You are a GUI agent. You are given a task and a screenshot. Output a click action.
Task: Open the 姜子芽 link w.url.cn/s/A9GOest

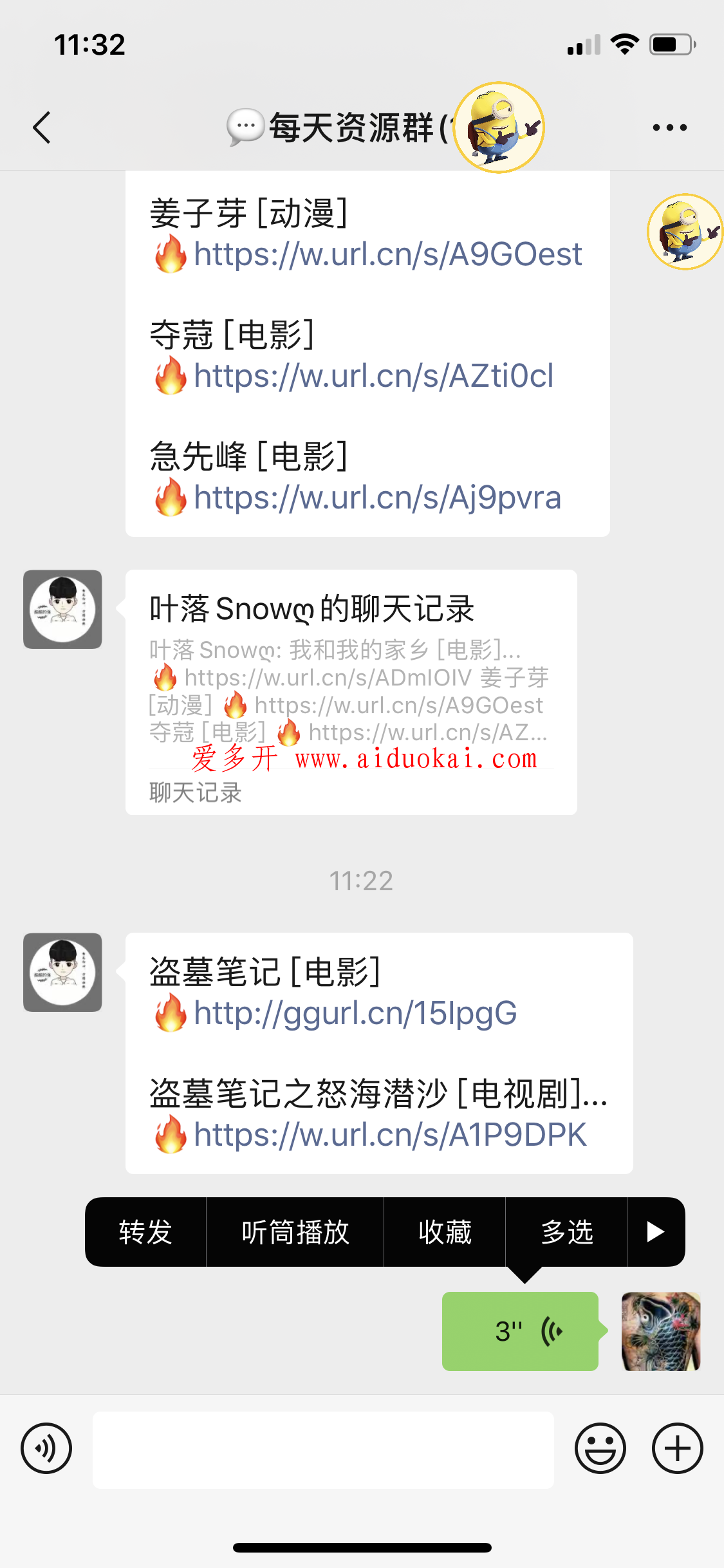coord(387,254)
